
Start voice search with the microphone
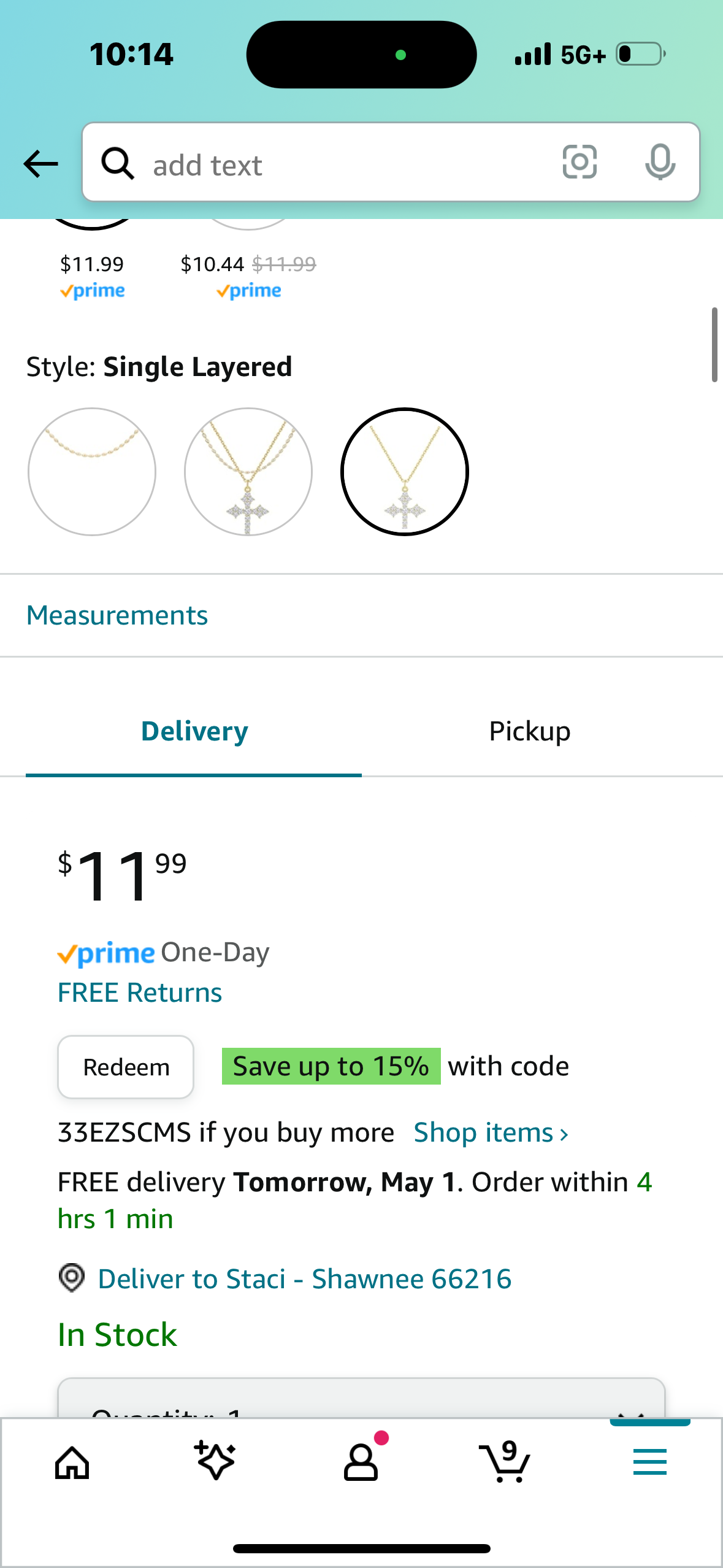tap(660, 163)
